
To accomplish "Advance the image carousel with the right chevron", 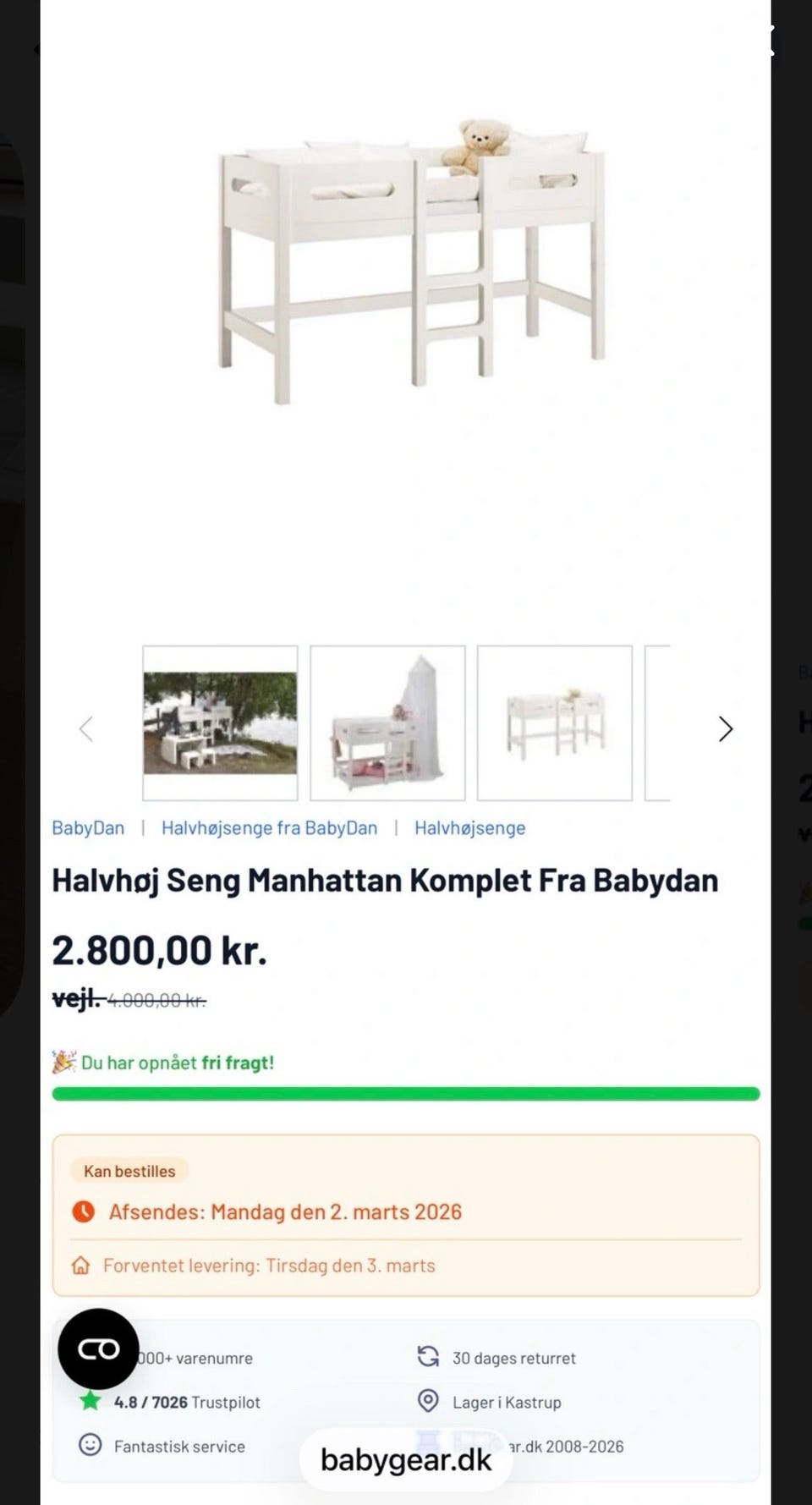I will (725, 728).
